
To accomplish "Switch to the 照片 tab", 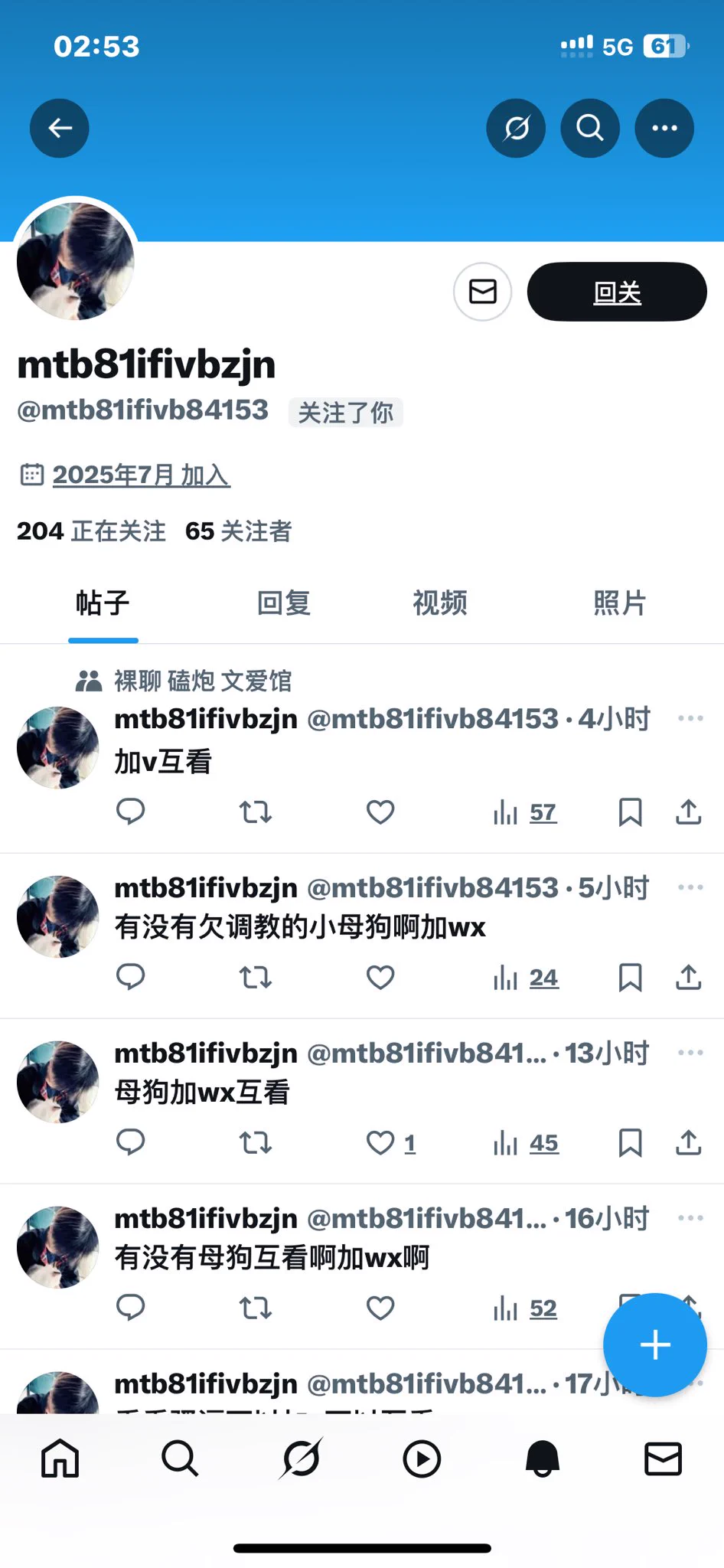I will 620,603.
